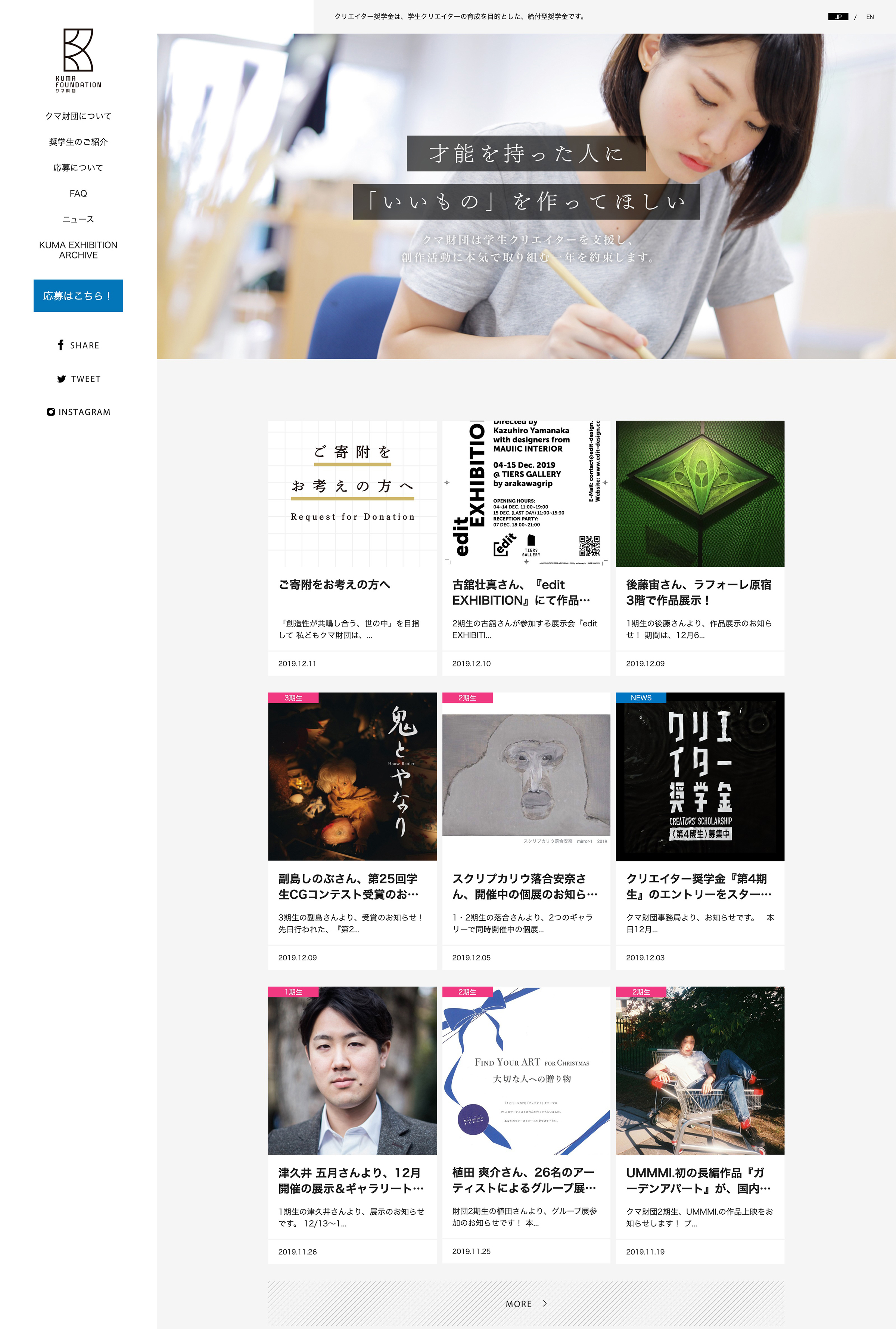Open KUMA EXHIBITION ARCHIVE
This screenshot has height=1329, width=896.
tap(78, 250)
